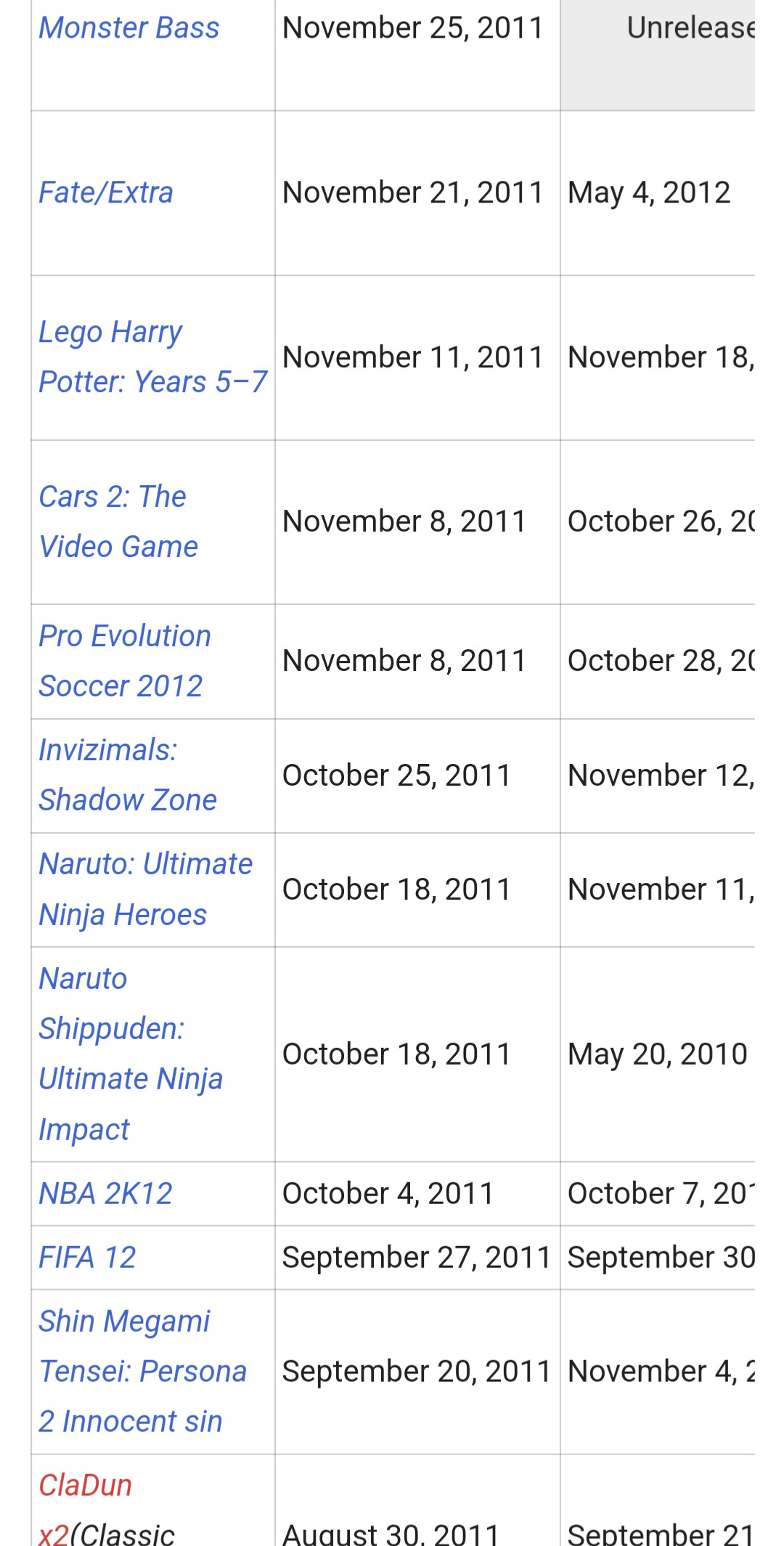784x1546 pixels.
Task: Open the NBA 2K12 link
Action: [105, 1194]
